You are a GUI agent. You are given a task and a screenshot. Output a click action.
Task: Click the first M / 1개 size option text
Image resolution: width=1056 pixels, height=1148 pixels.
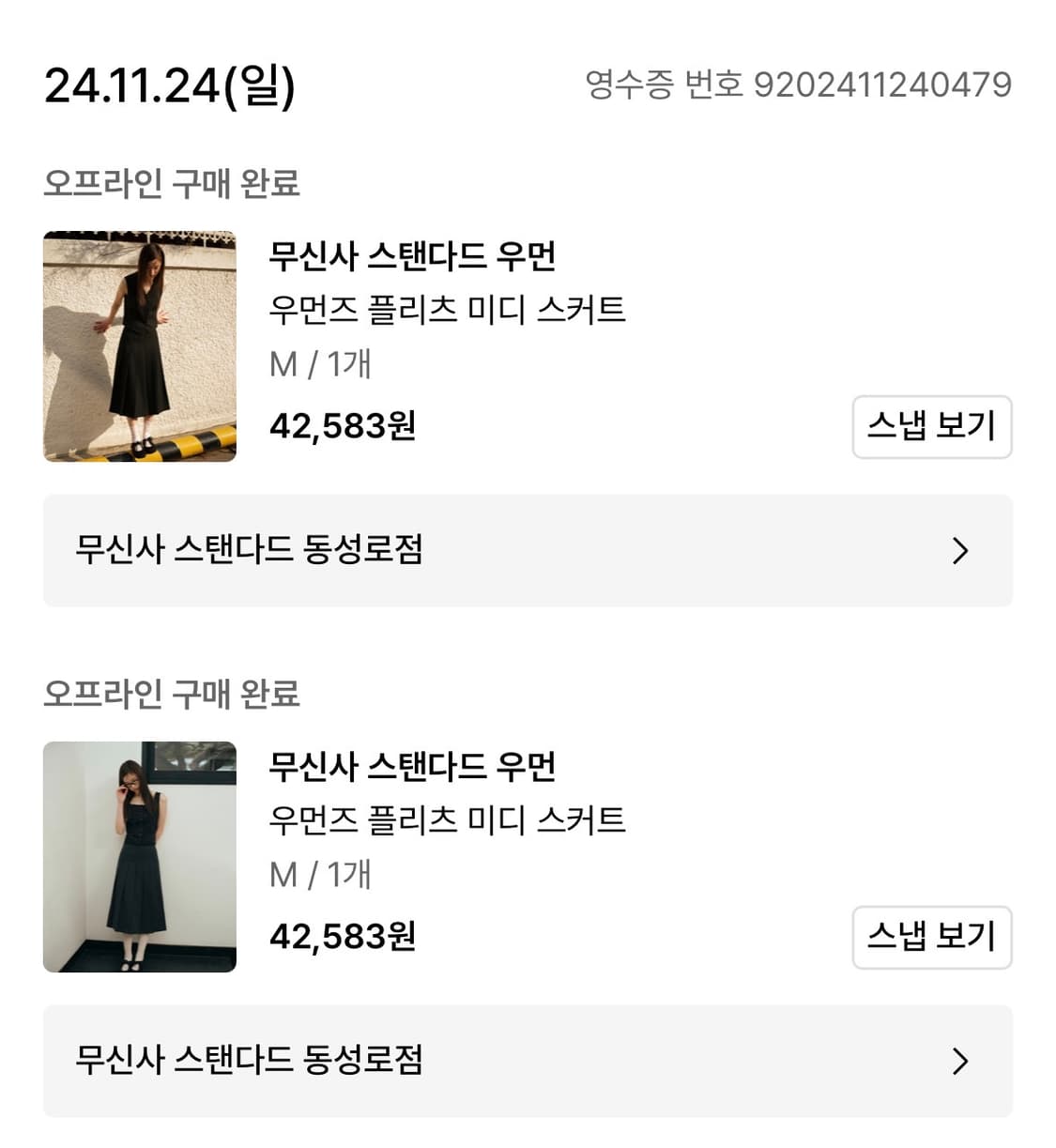(x=319, y=365)
